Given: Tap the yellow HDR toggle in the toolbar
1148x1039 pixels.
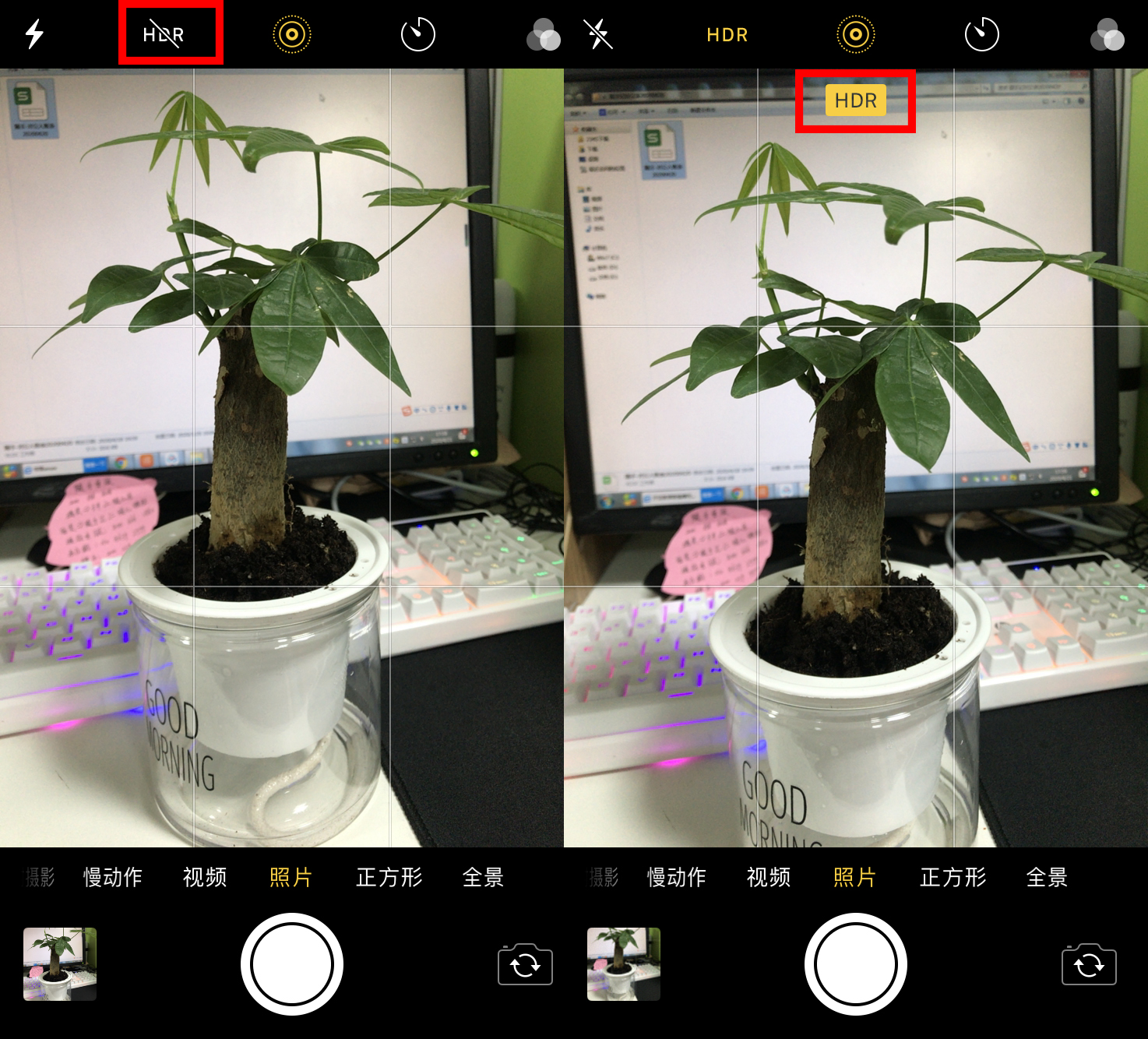Looking at the screenshot, I should pos(727,34).
